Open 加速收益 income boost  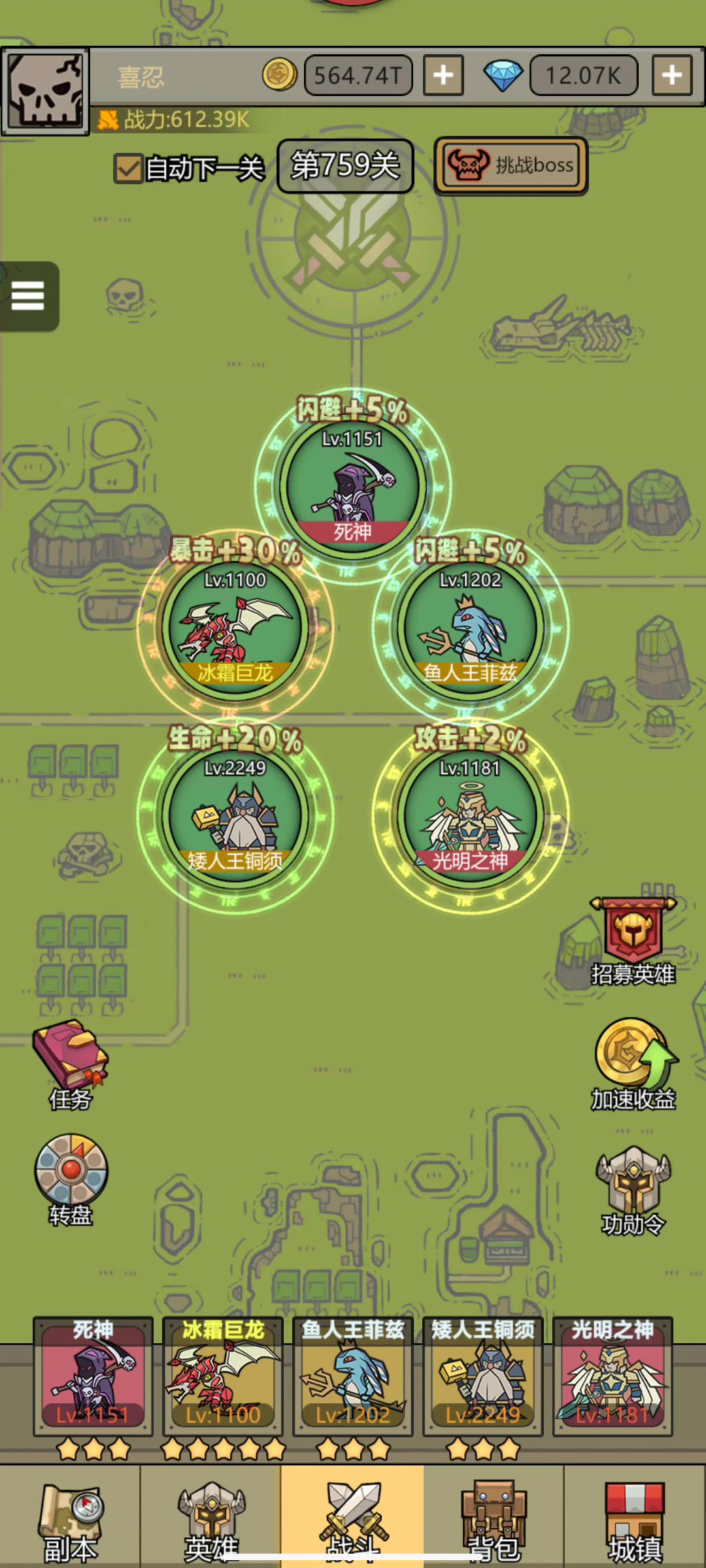(633, 1065)
